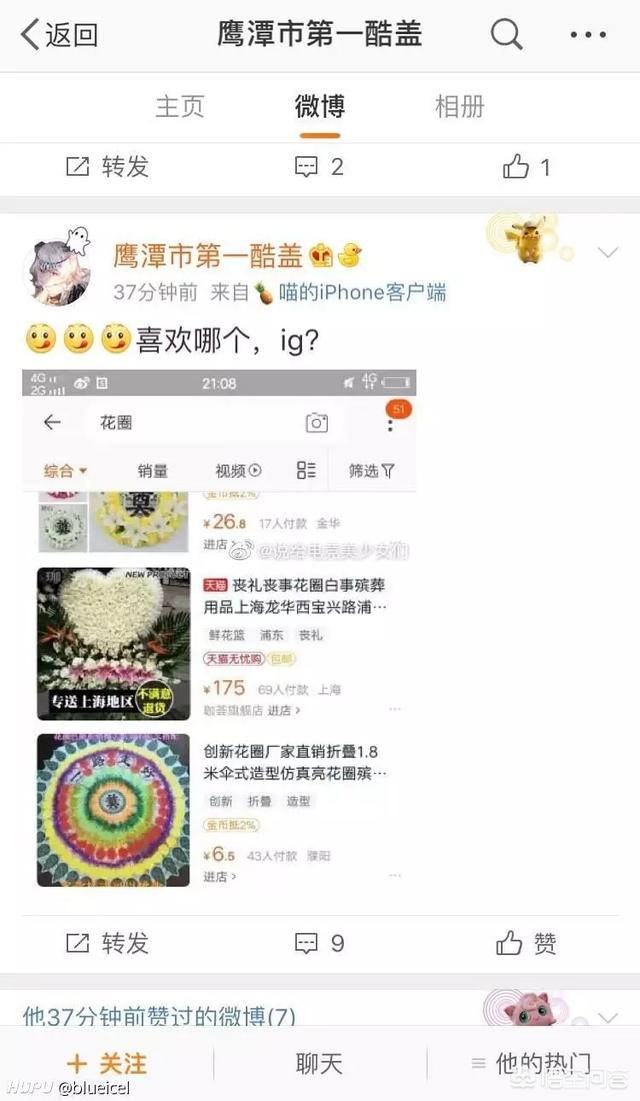640x1101 pixels.
Task: Follow this user with 关注
Action: pyautogui.click(x=107, y=1063)
